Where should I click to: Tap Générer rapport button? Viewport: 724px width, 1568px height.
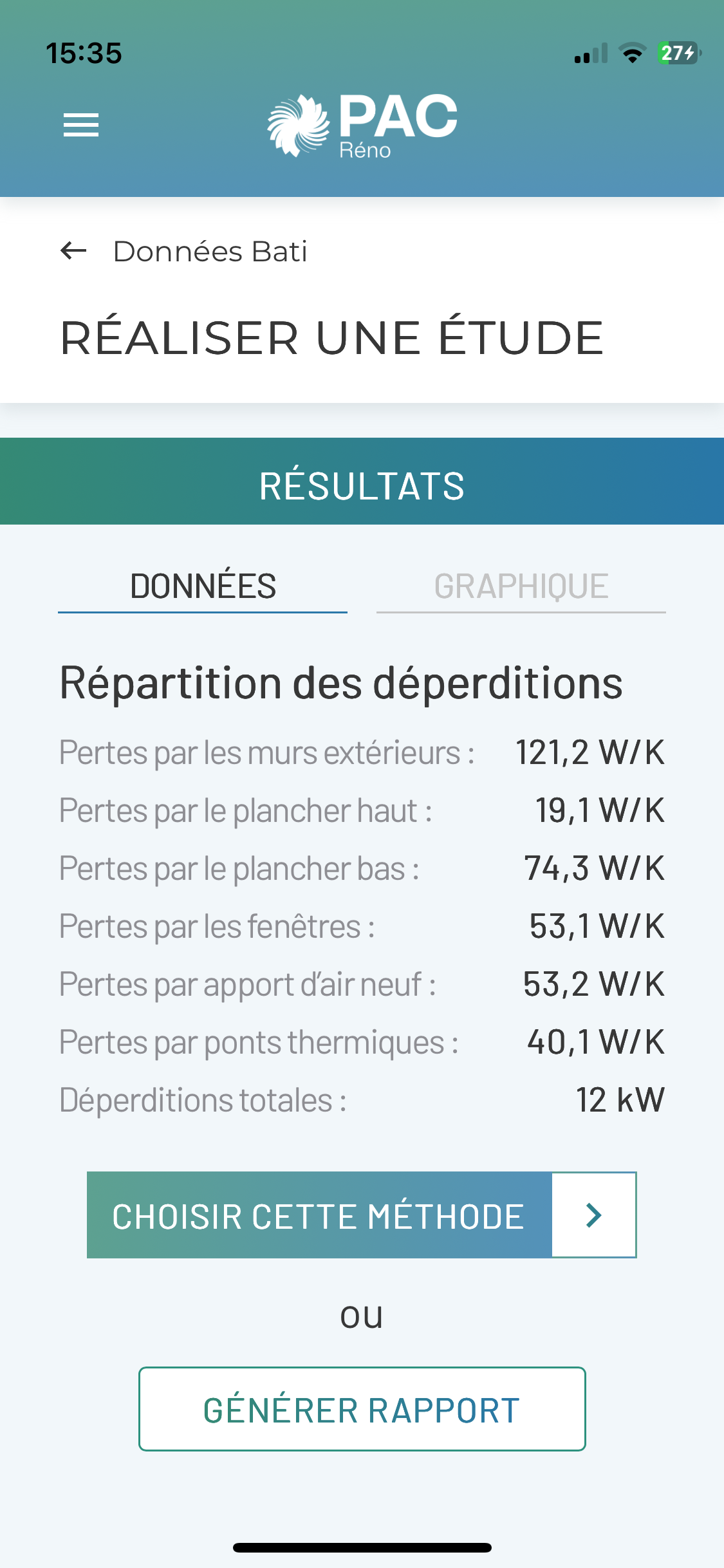coord(362,1409)
